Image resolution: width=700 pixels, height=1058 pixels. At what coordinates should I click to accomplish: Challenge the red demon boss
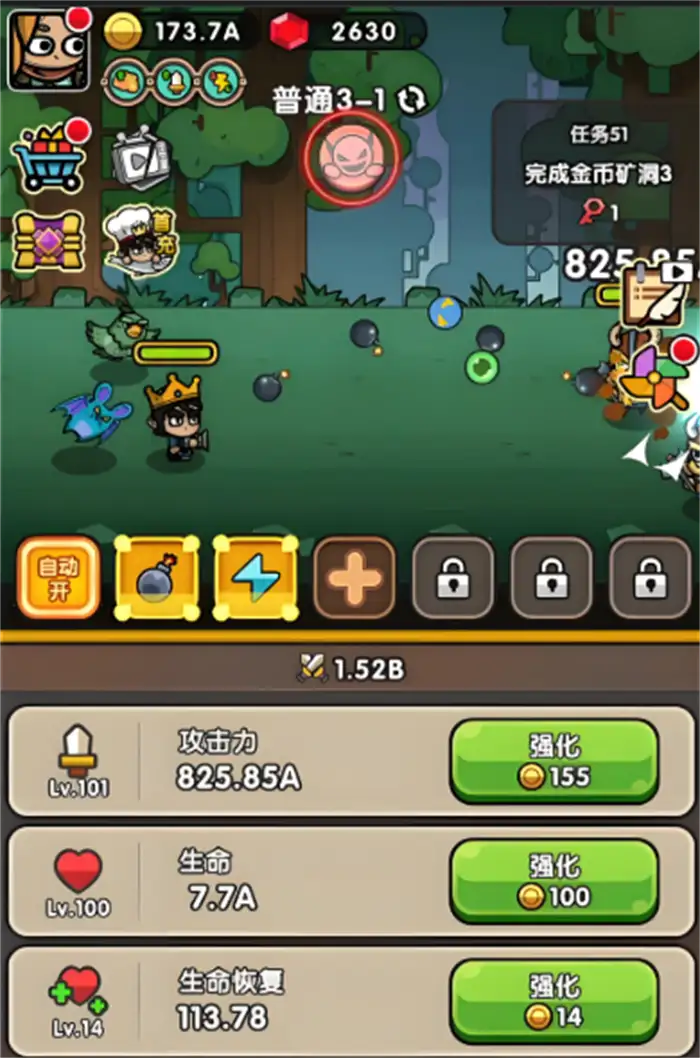click(x=352, y=157)
